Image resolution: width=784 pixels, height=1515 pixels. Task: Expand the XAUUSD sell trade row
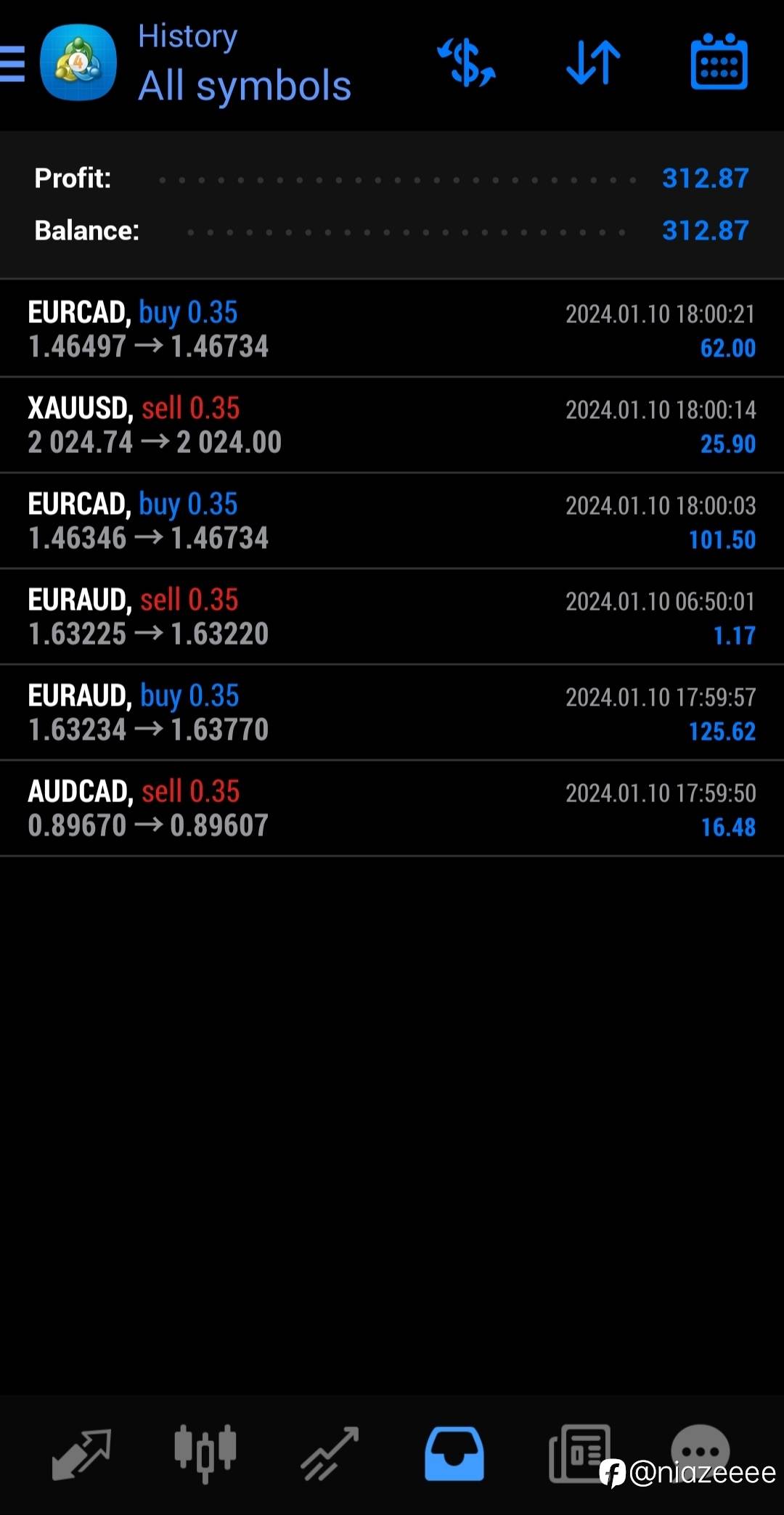392,425
